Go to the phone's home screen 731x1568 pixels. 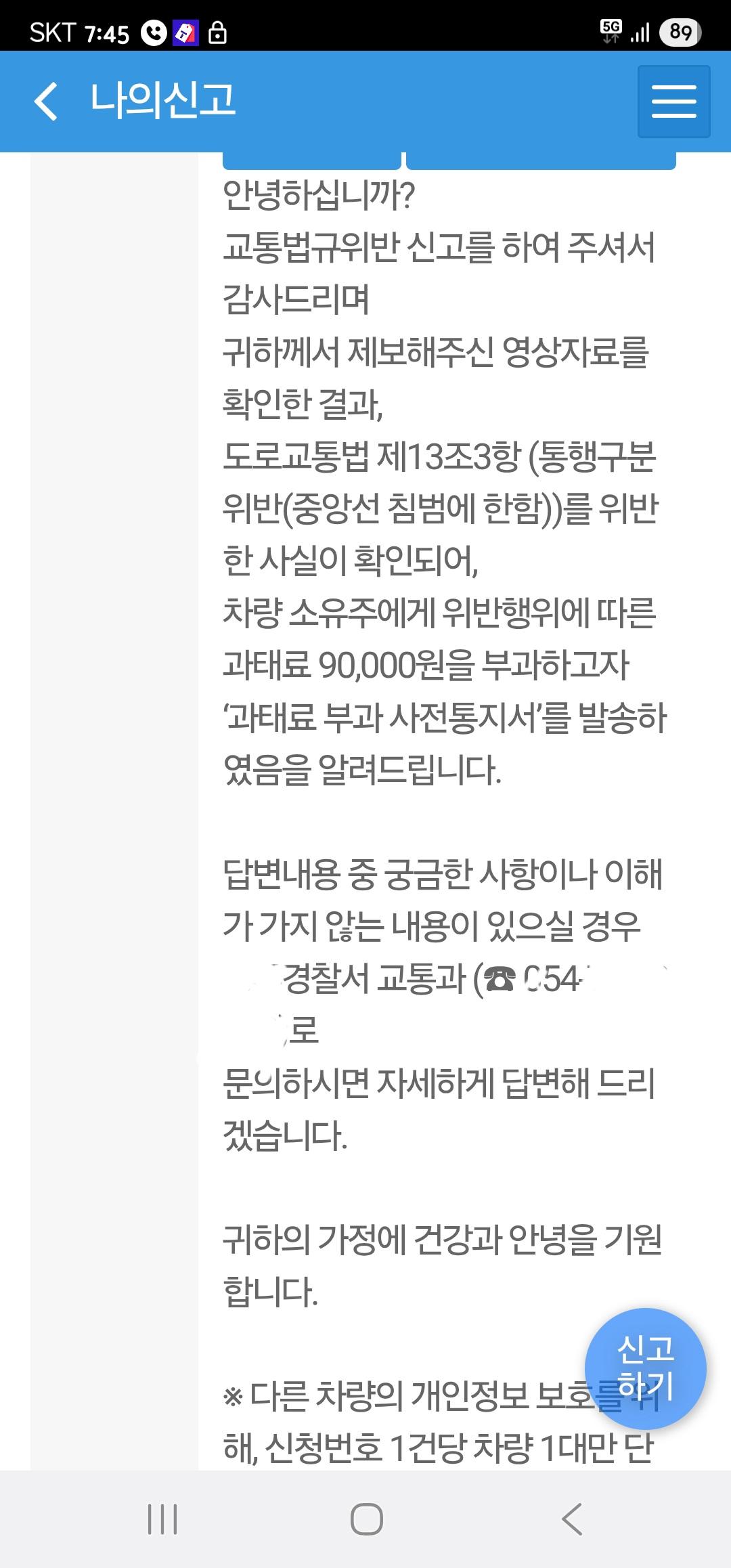(x=366, y=1519)
